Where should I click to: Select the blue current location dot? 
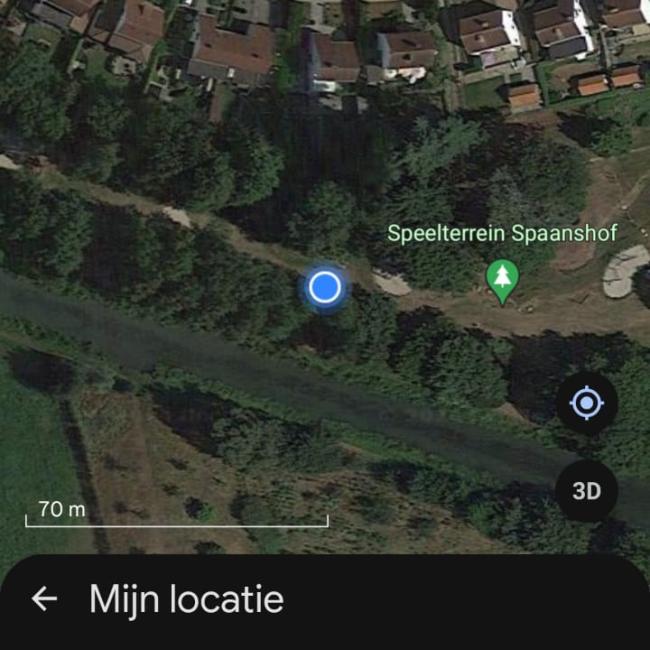[x=323, y=288]
